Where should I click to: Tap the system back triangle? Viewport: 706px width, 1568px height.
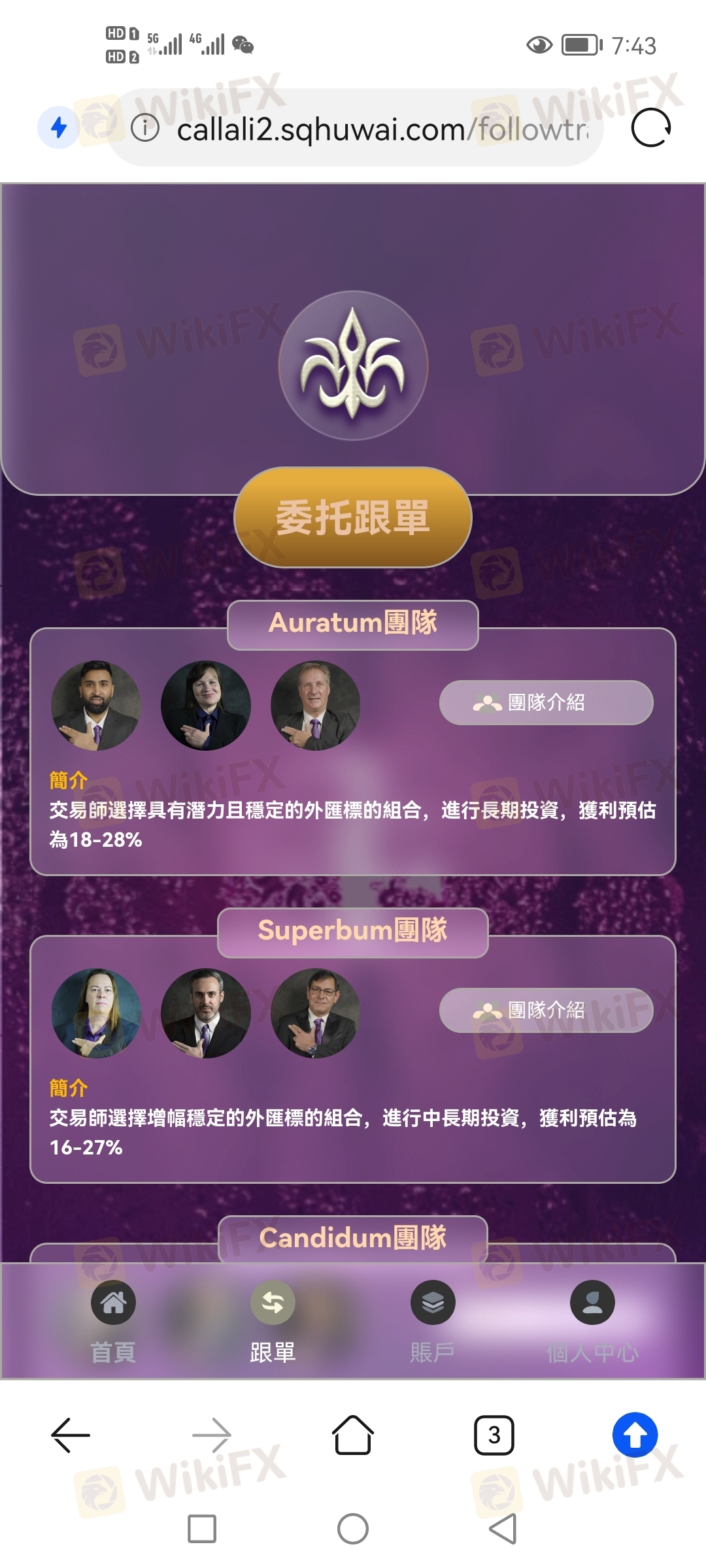(x=503, y=1529)
